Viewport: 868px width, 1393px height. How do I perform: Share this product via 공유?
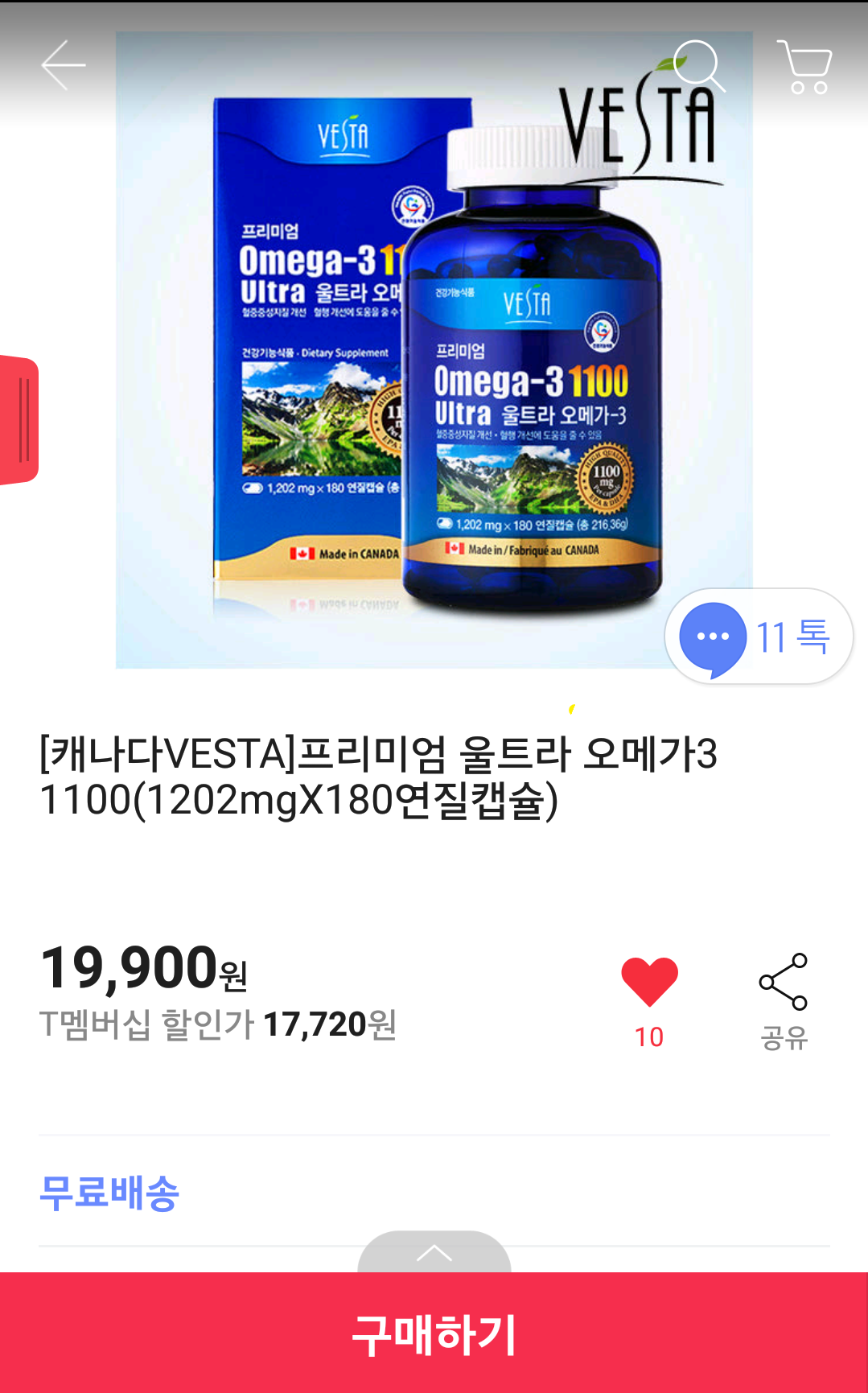tap(784, 1001)
